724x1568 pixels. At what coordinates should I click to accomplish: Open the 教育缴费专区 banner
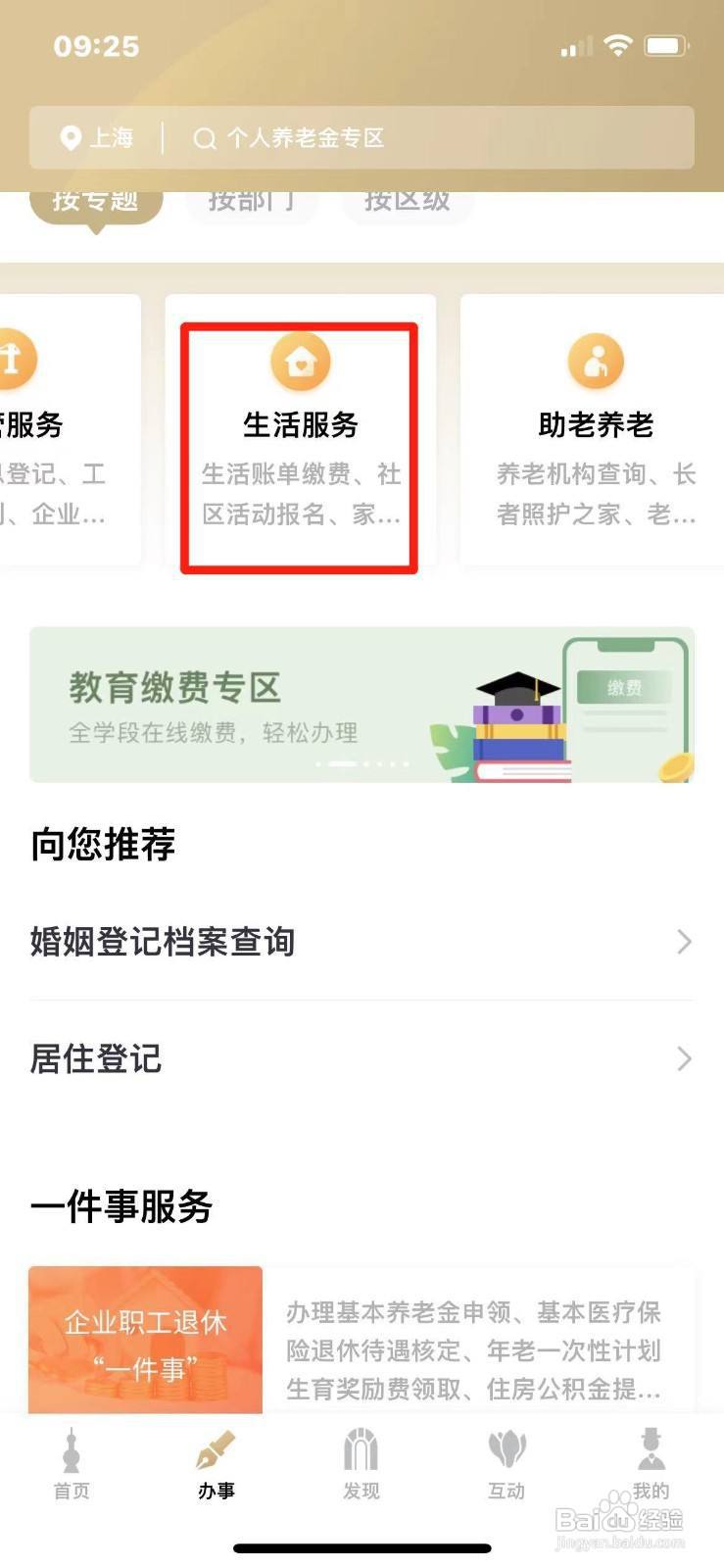(362, 704)
